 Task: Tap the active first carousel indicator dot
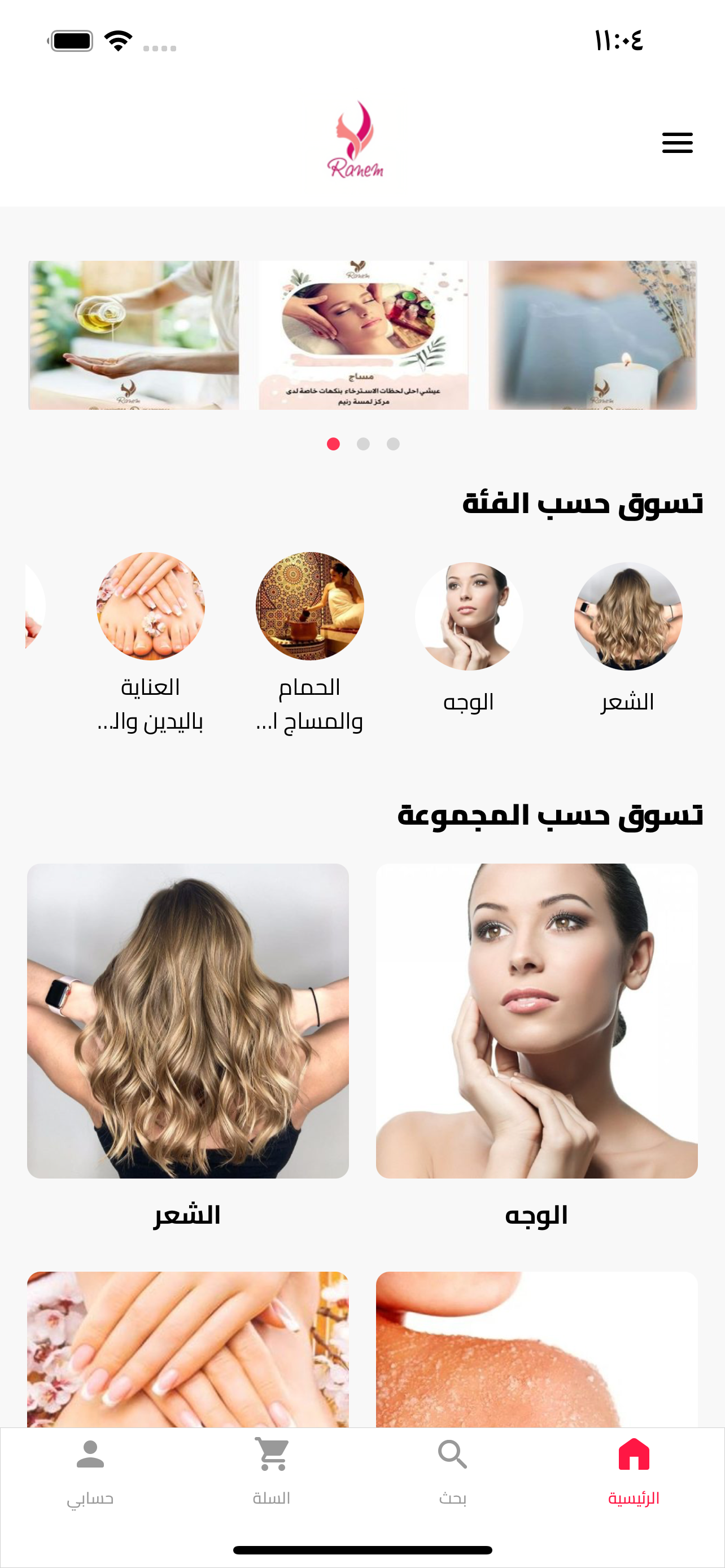334,445
